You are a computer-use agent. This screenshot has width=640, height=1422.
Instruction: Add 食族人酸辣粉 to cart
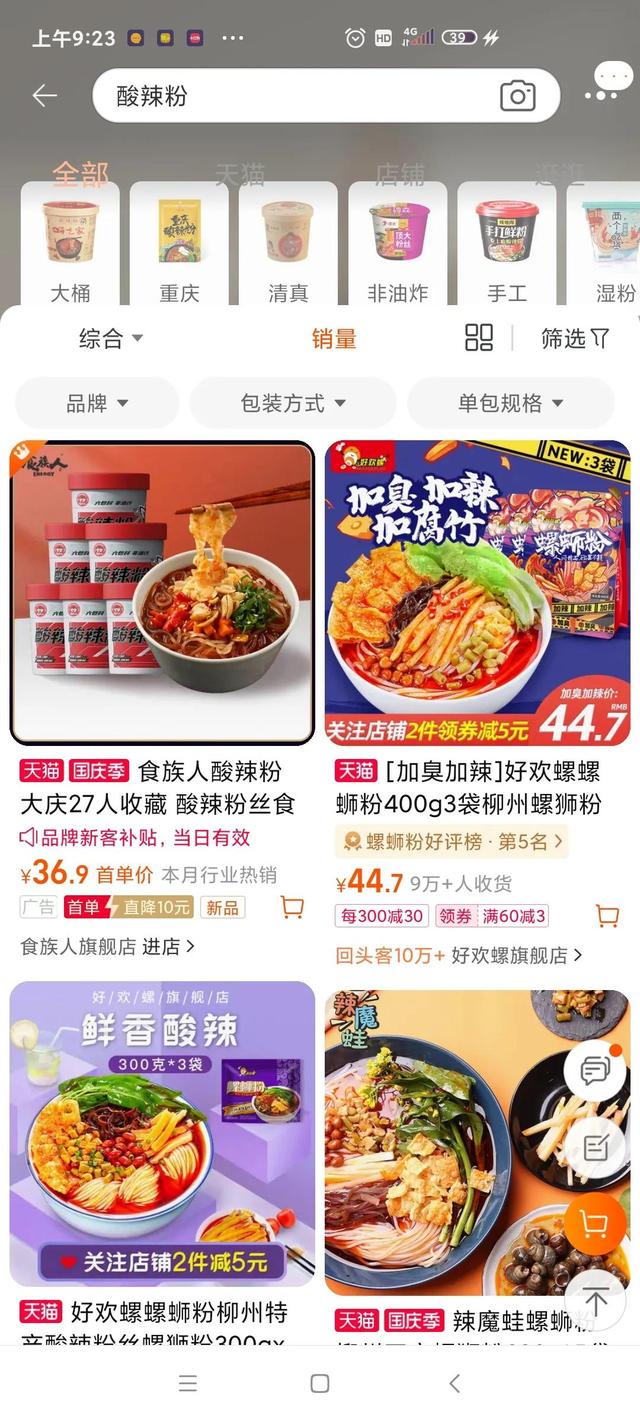pyautogui.click(x=292, y=907)
